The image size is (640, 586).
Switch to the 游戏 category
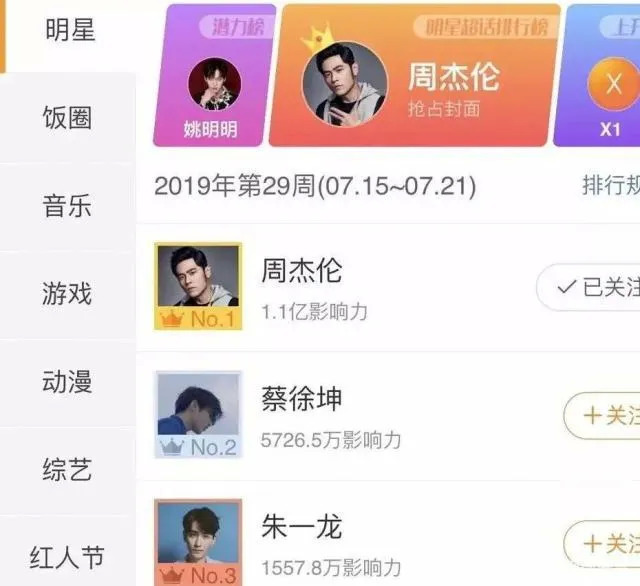coord(67,294)
